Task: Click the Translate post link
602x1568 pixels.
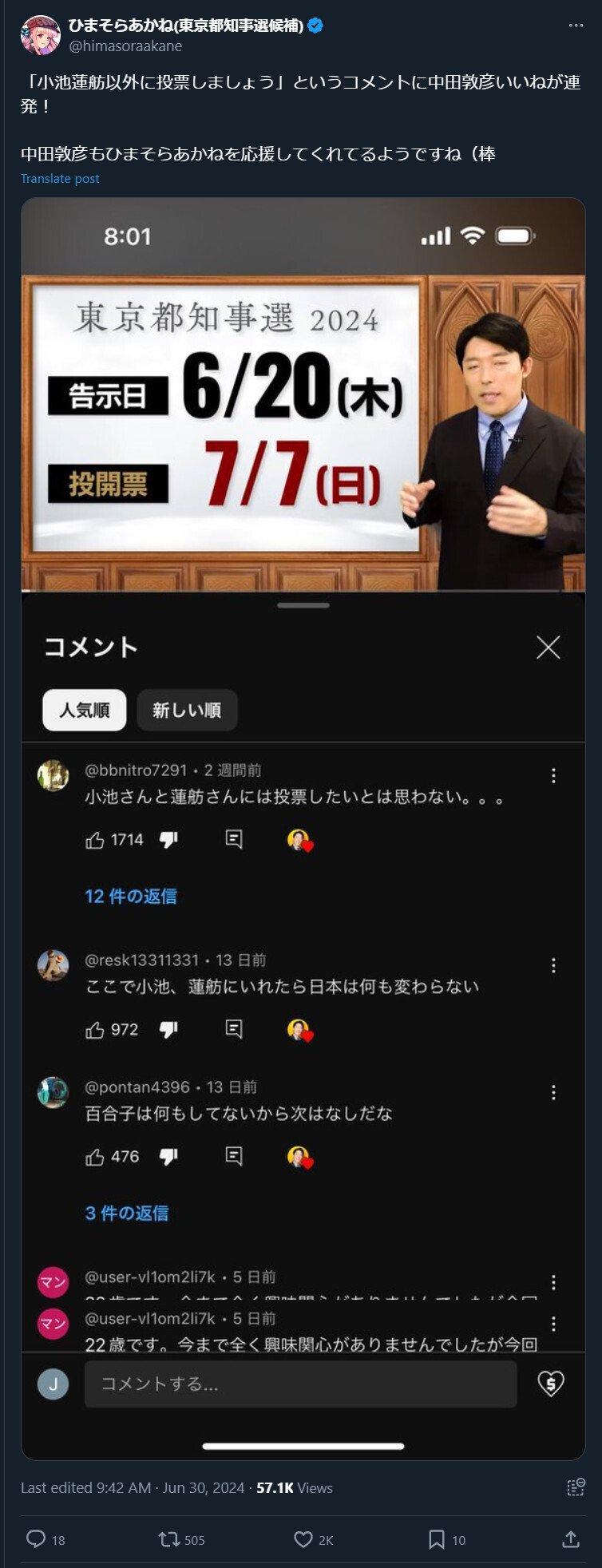Action: 58,180
